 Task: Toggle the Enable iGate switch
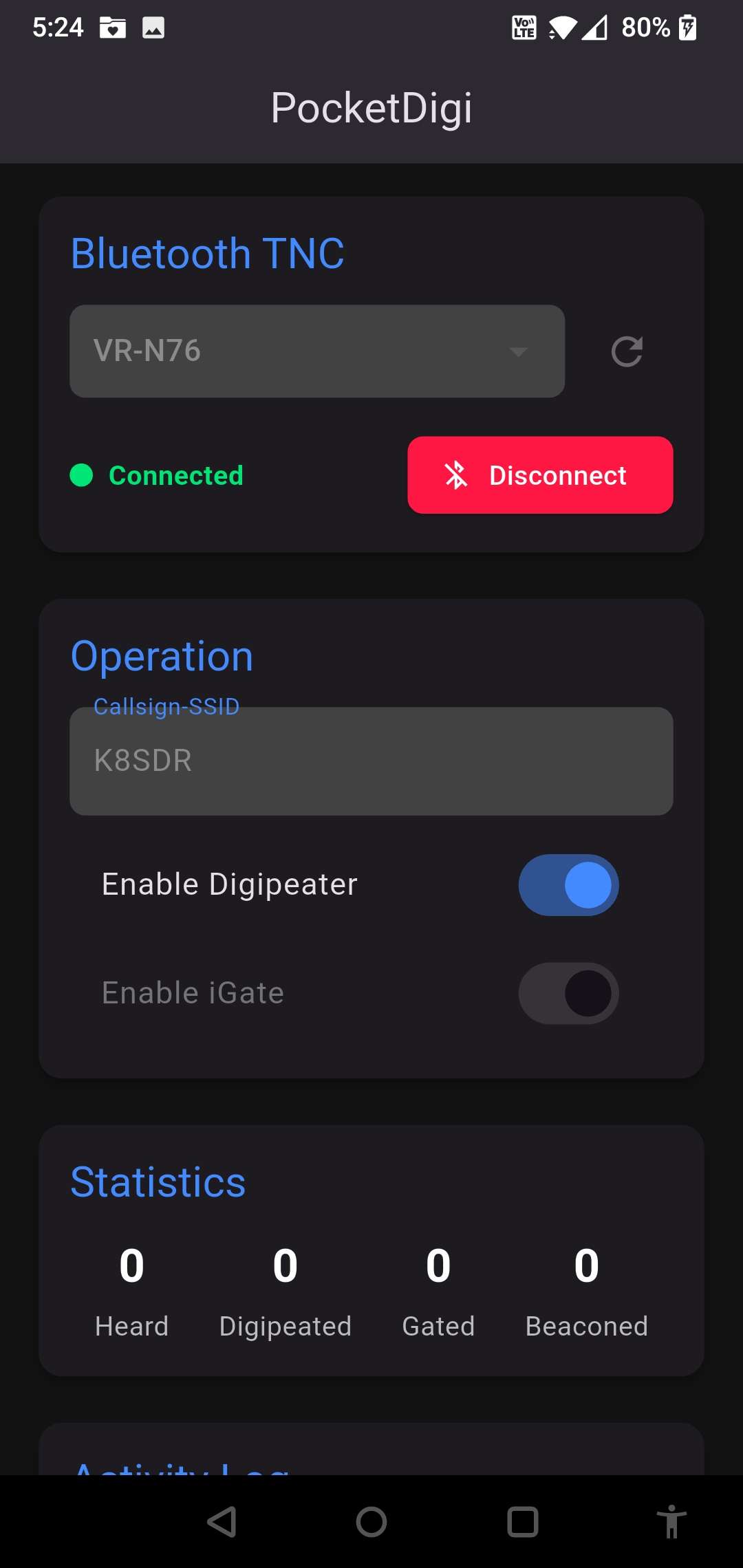568,993
